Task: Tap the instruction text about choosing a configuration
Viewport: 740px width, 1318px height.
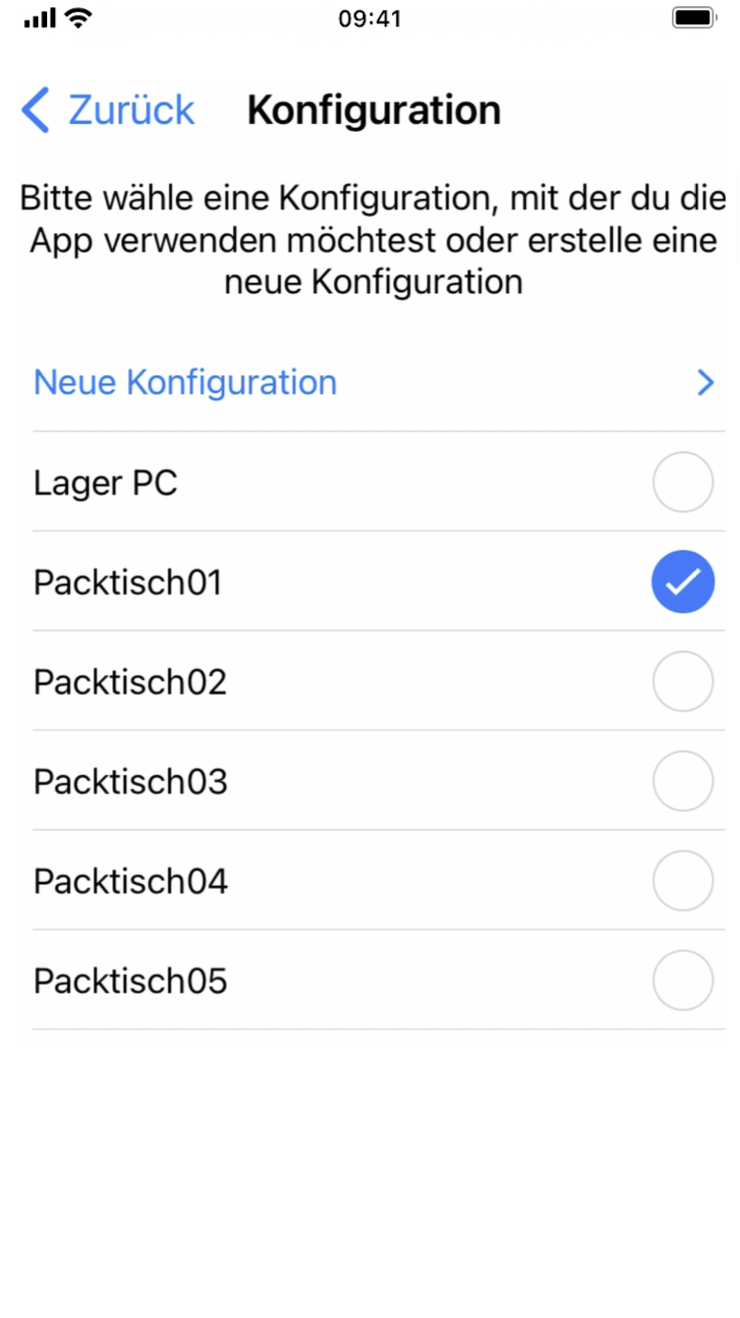Action: click(x=370, y=240)
